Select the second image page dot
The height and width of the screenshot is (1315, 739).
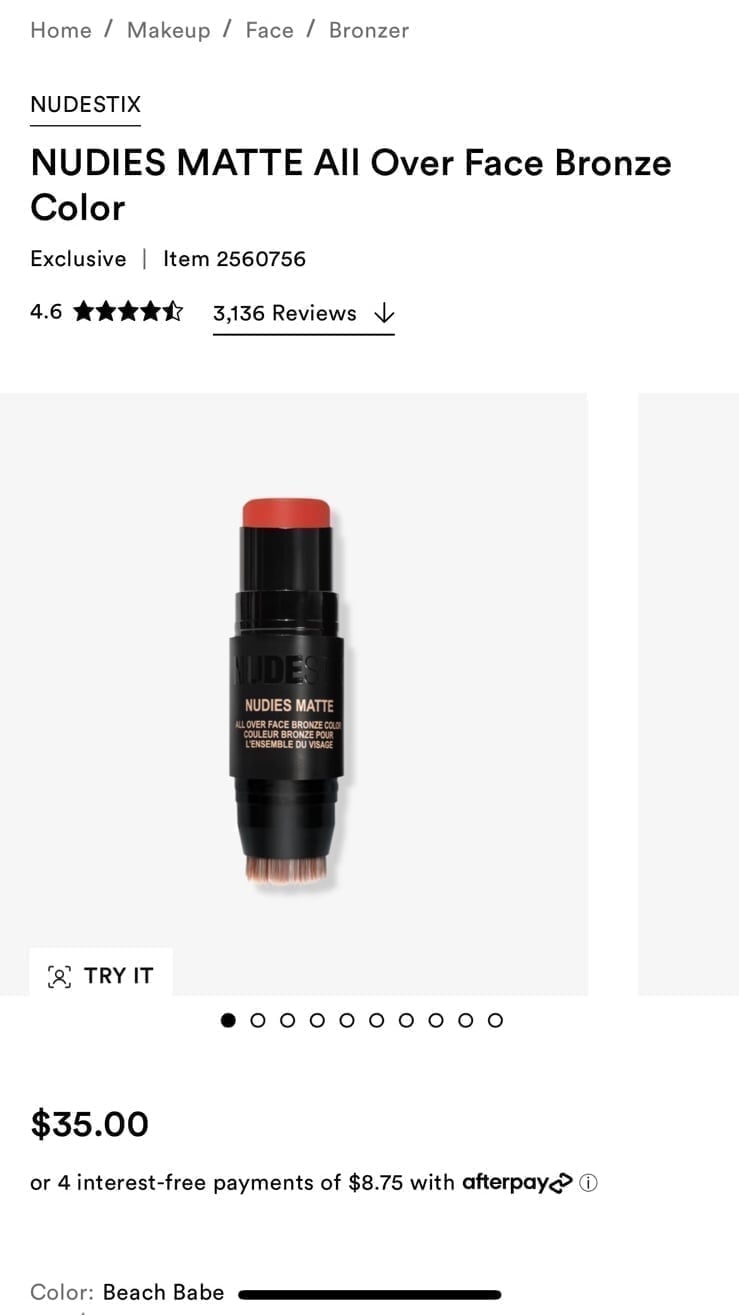click(258, 1020)
